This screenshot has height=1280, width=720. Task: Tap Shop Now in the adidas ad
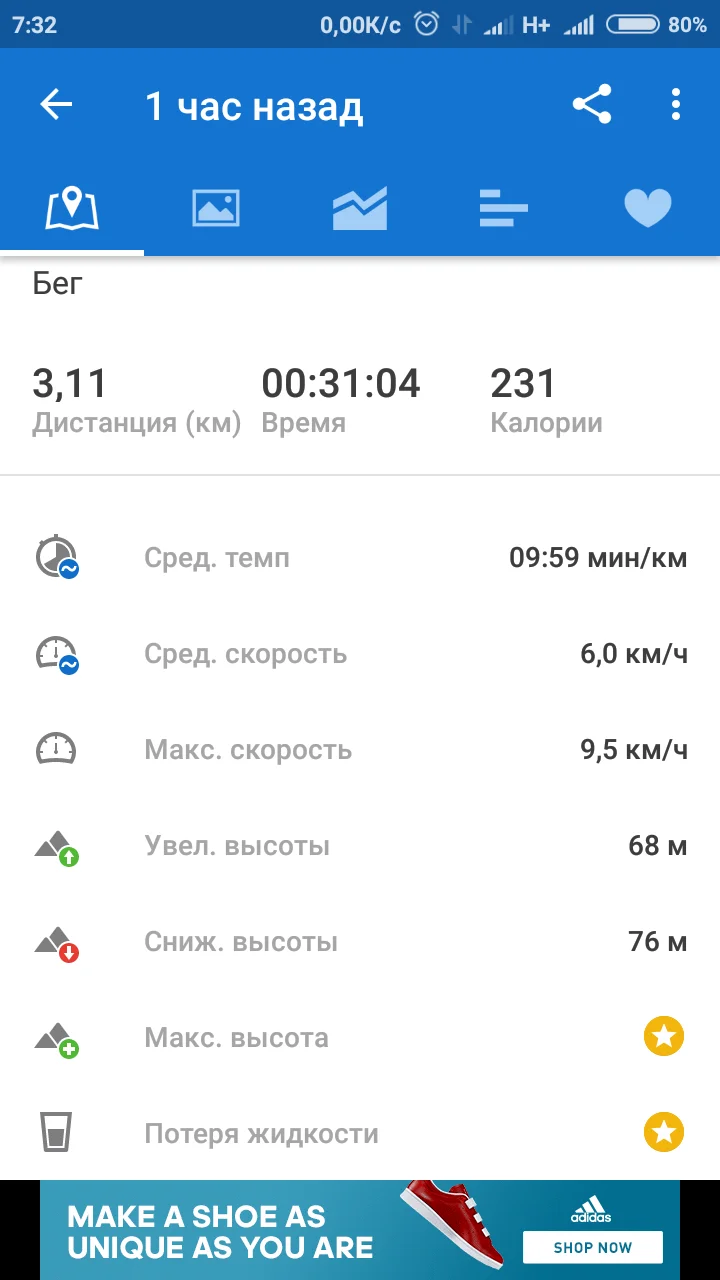[x=592, y=1247]
